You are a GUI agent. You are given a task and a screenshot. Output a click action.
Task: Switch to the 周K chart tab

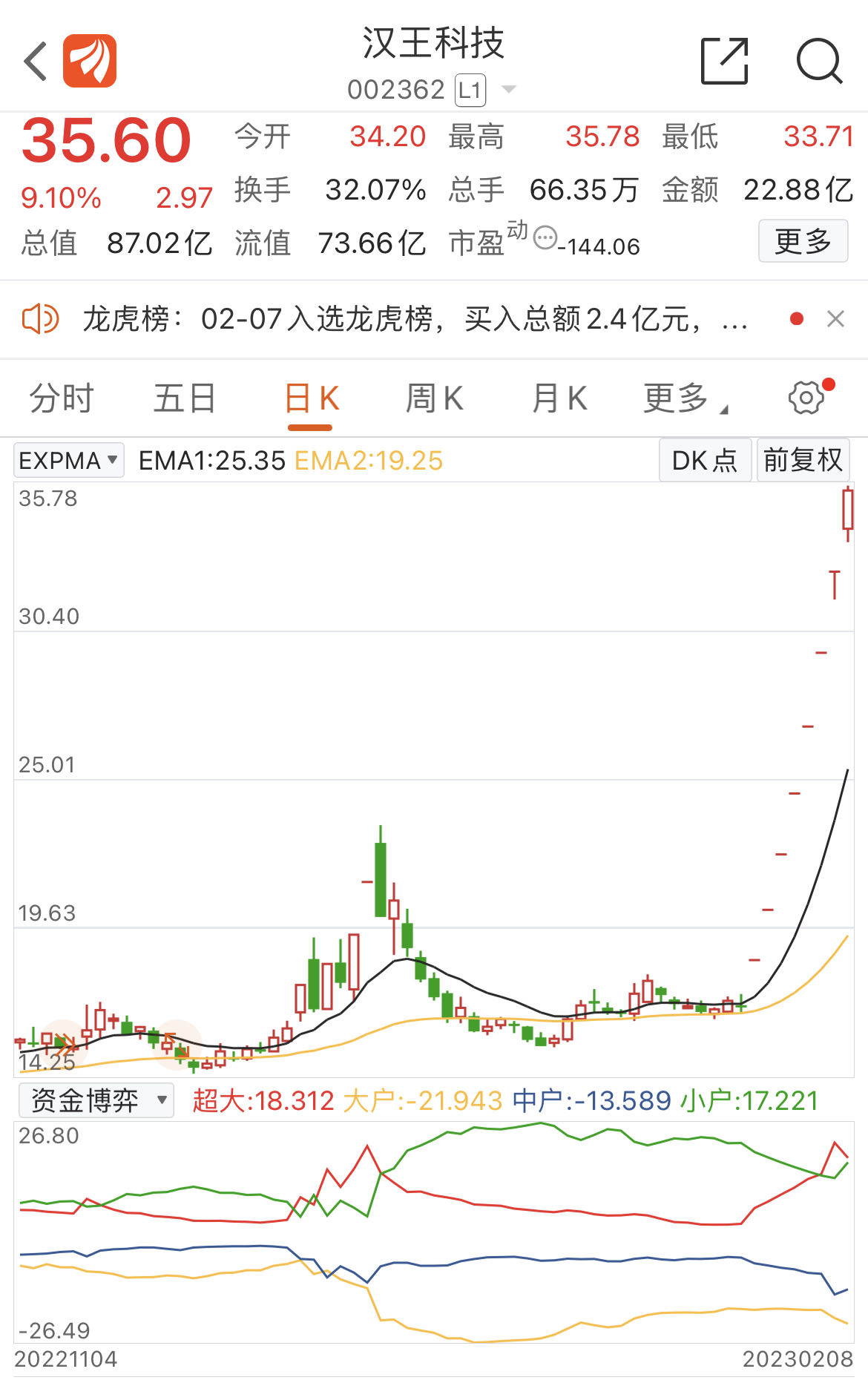point(434,398)
